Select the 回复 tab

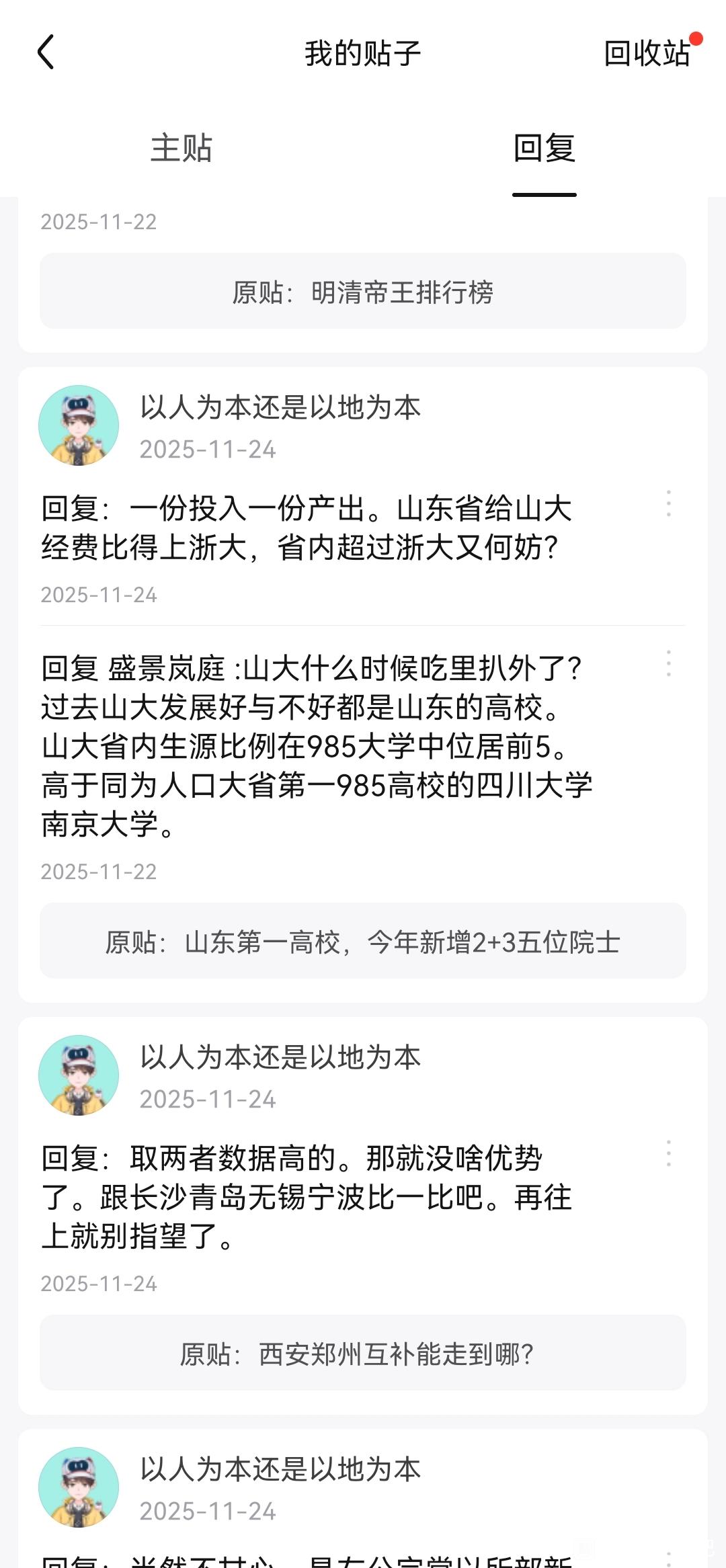tap(544, 148)
